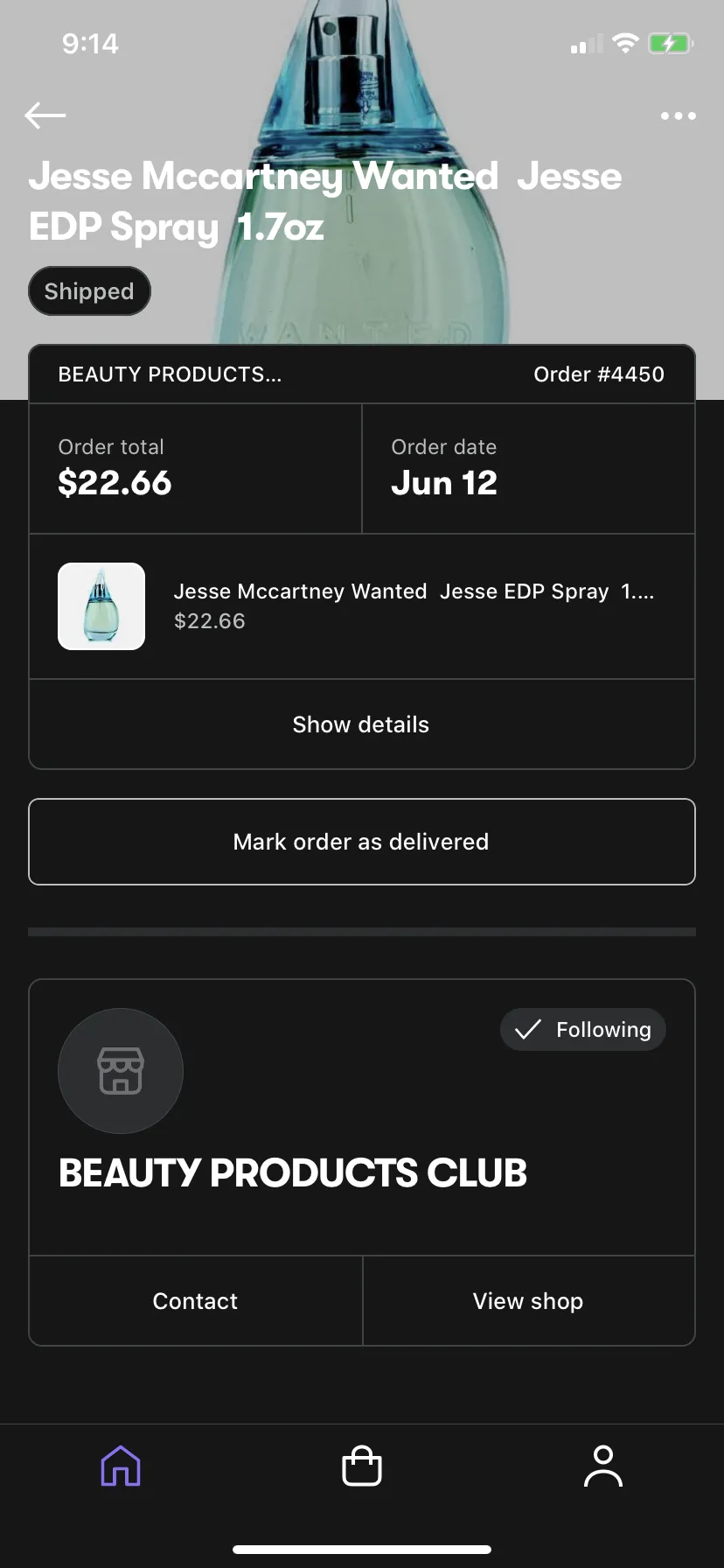The width and height of the screenshot is (724, 1568).
Task: Switch to the Home tab
Action: (x=121, y=1466)
